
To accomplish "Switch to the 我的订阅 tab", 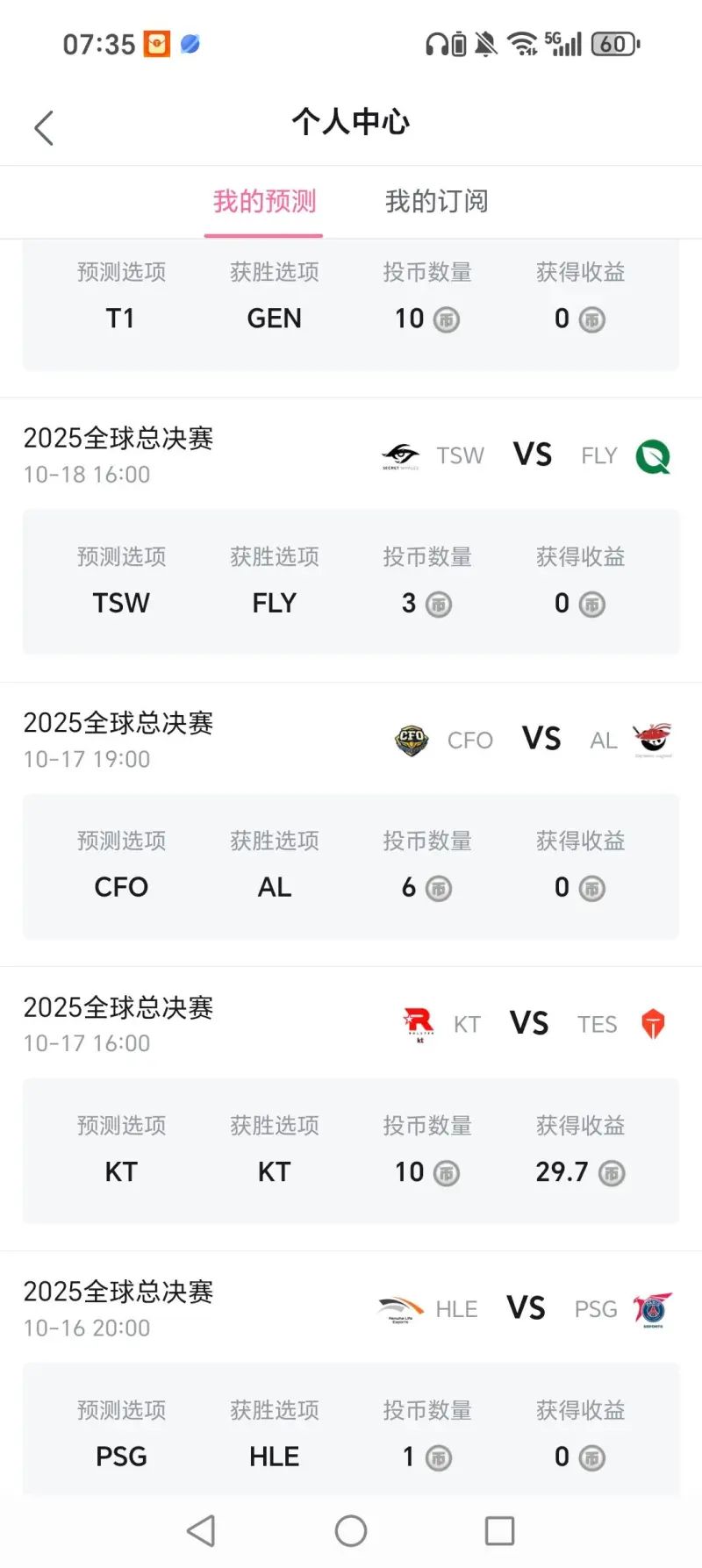I will pos(437,202).
